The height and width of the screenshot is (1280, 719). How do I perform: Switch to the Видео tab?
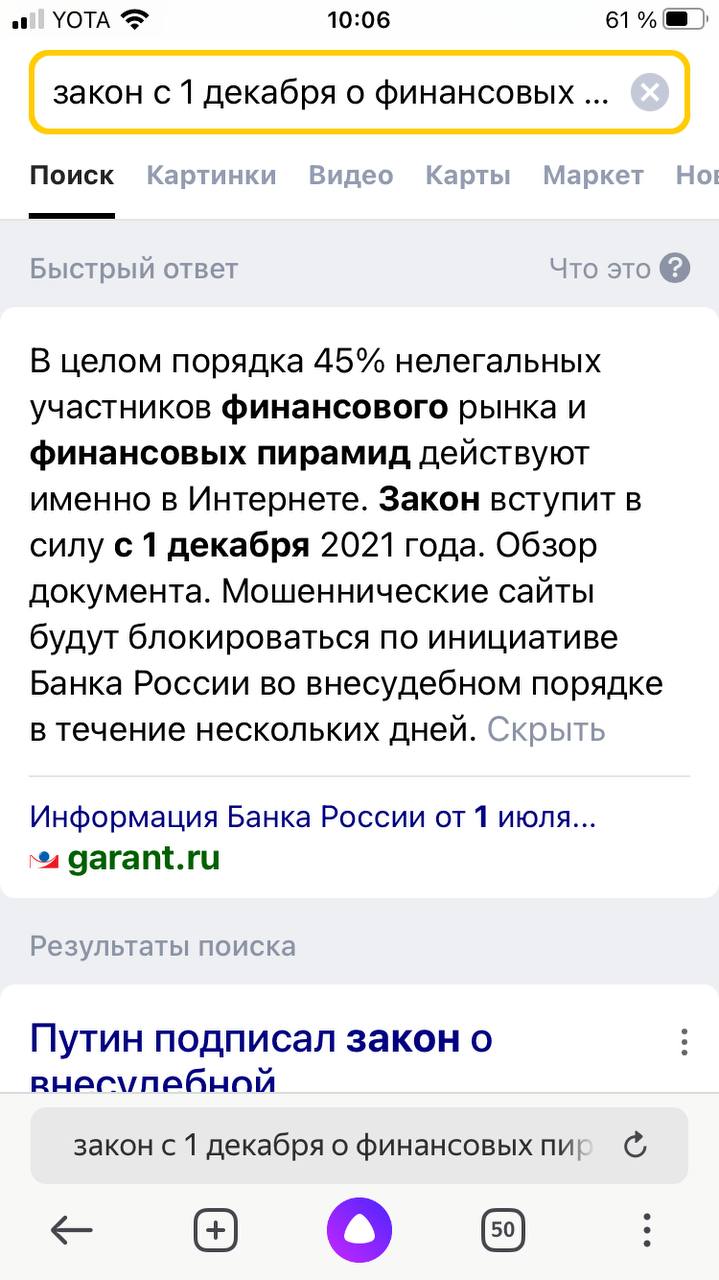[350, 176]
